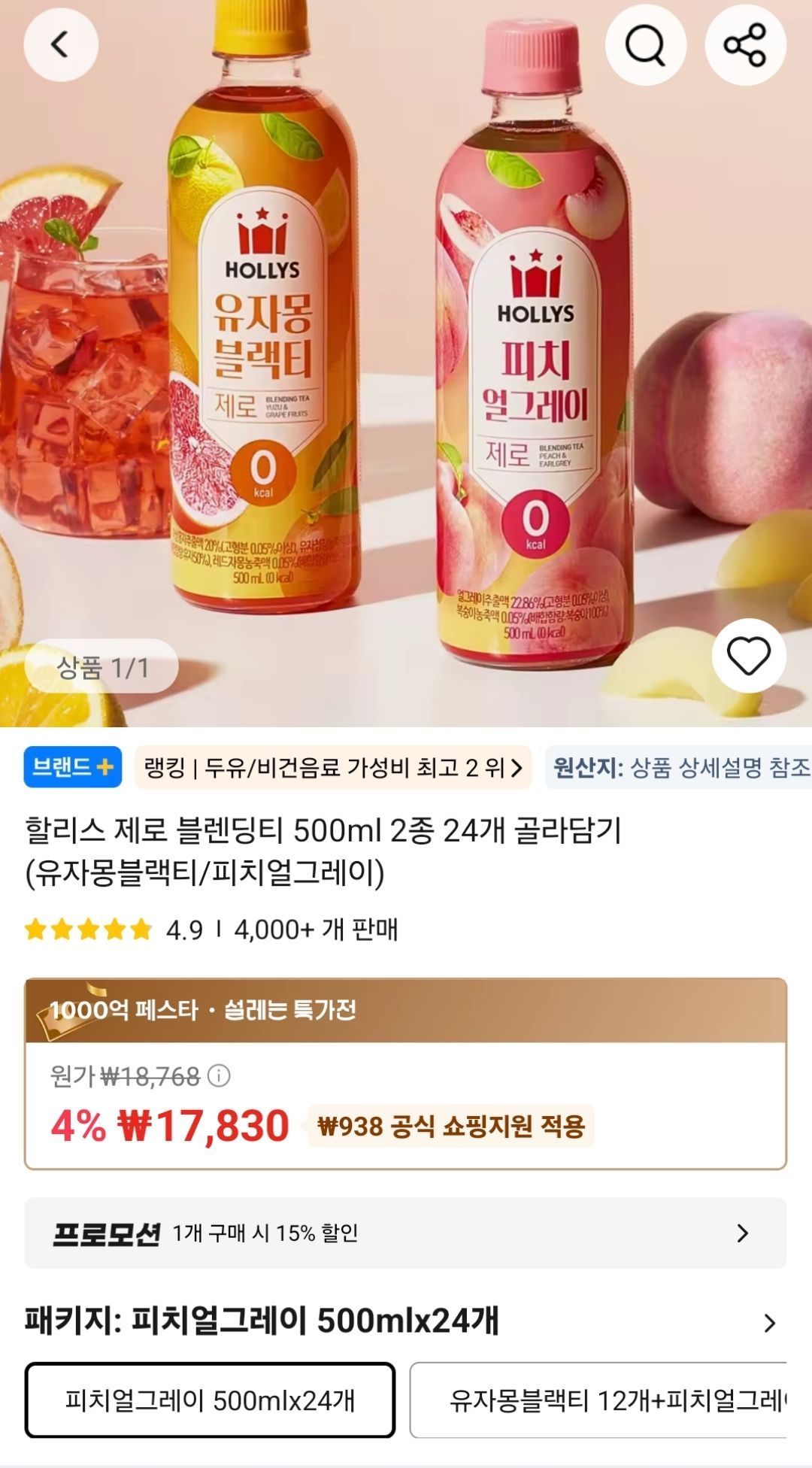This screenshot has width=812, height=1468.
Task: Add product to wishlist with heart
Action: pyautogui.click(x=749, y=656)
